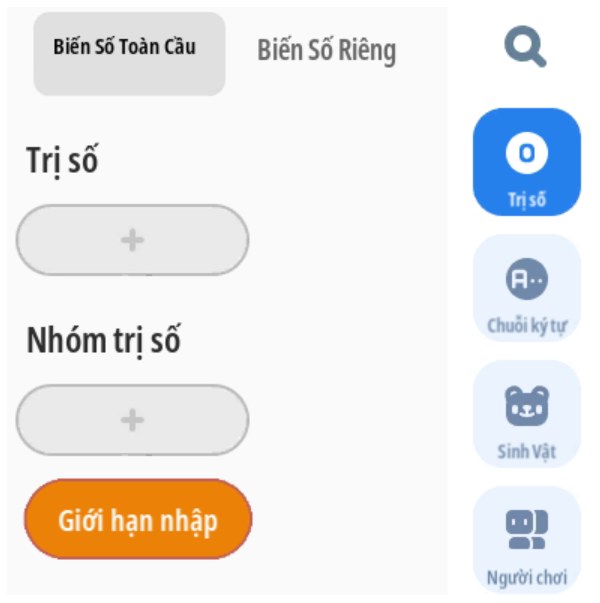Viewport: 600px width, 603px height.
Task: Open the Sinh Vật category
Action: click(x=526, y=415)
